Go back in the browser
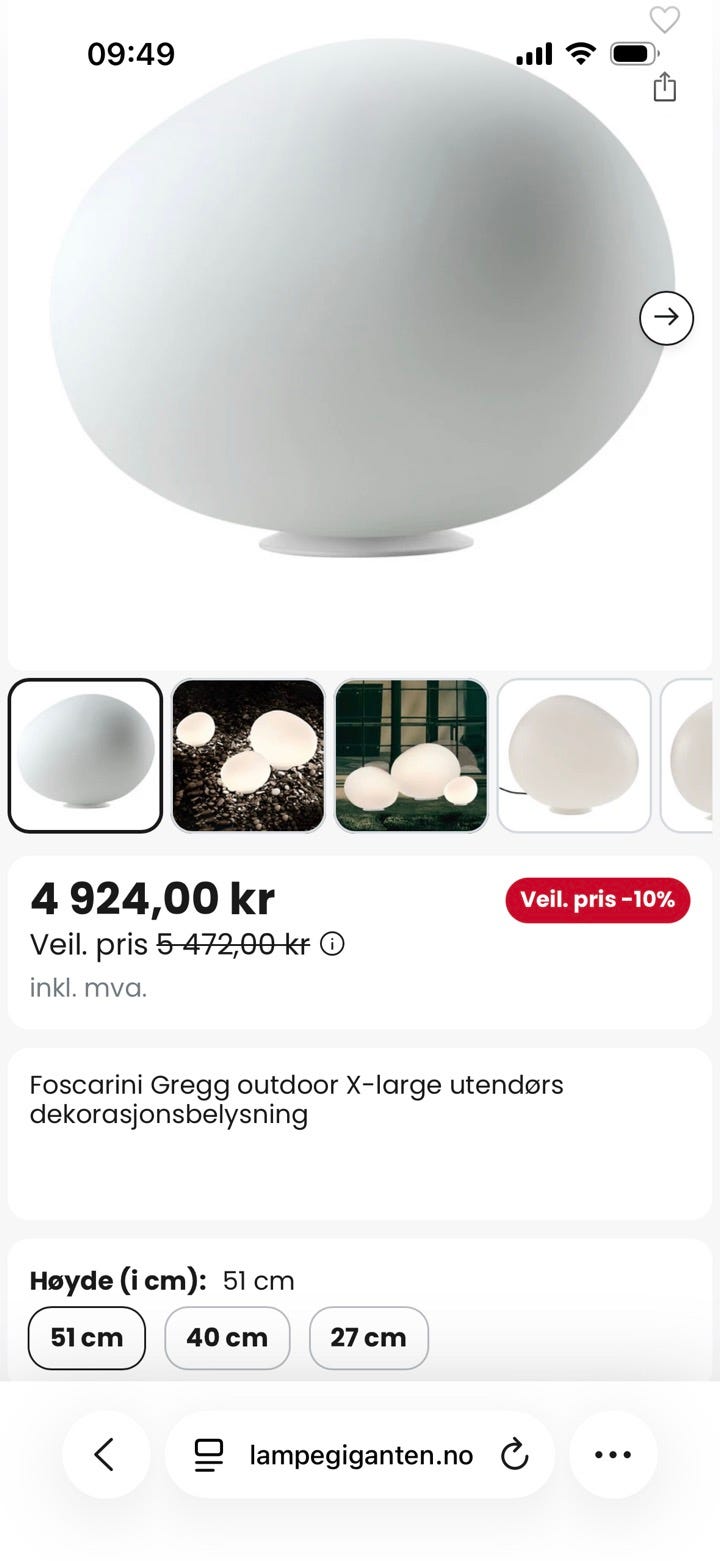The height and width of the screenshot is (1561, 720). point(105,1454)
